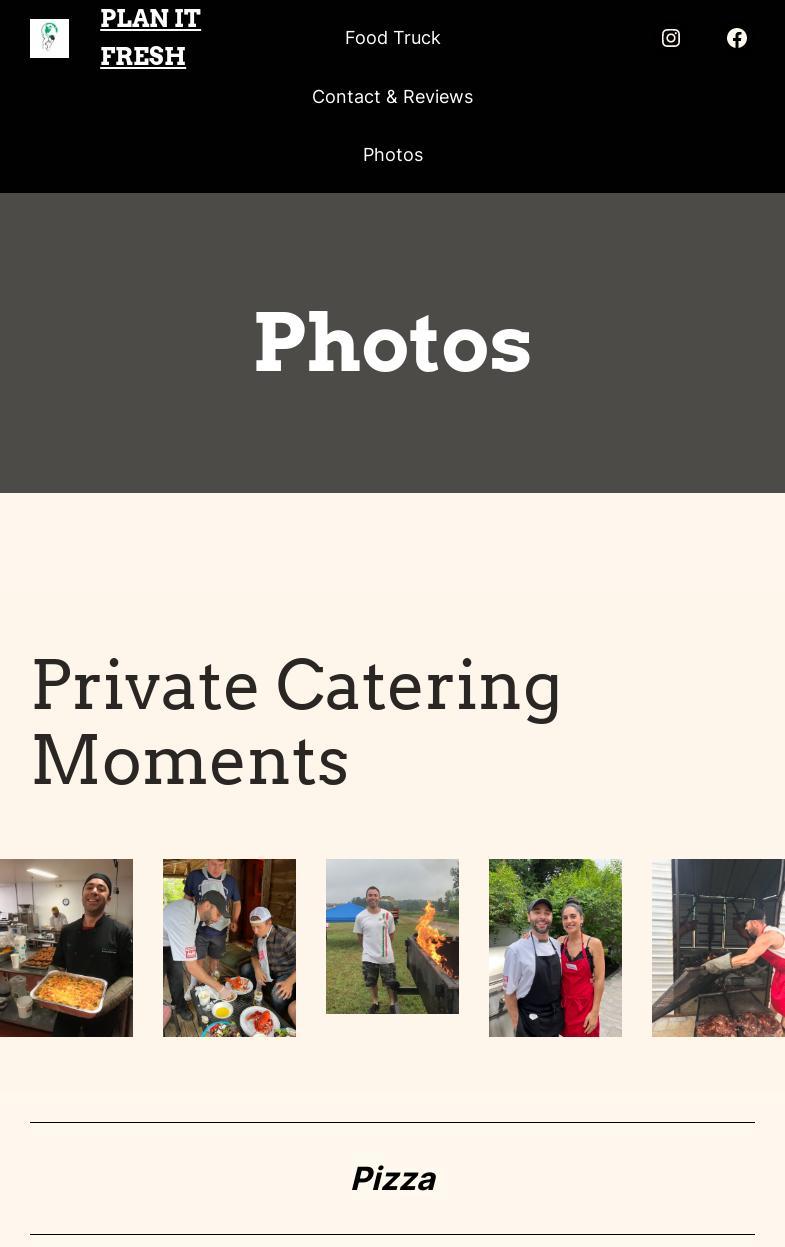This screenshot has height=1247, width=785.
Task: Go to the Food Truck page
Action: click(x=392, y=38)
